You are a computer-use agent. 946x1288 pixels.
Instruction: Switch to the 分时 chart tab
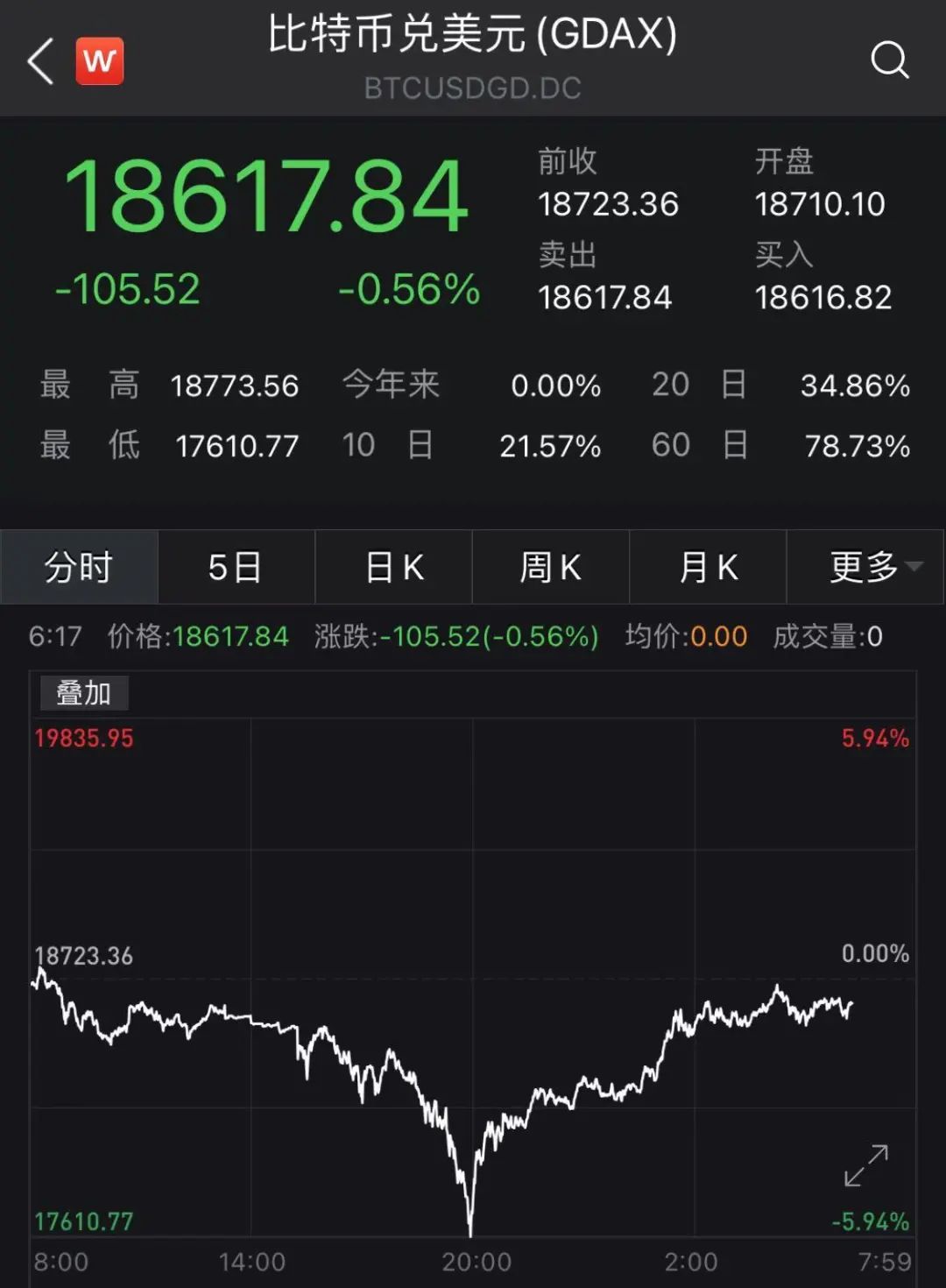(79, 567)
